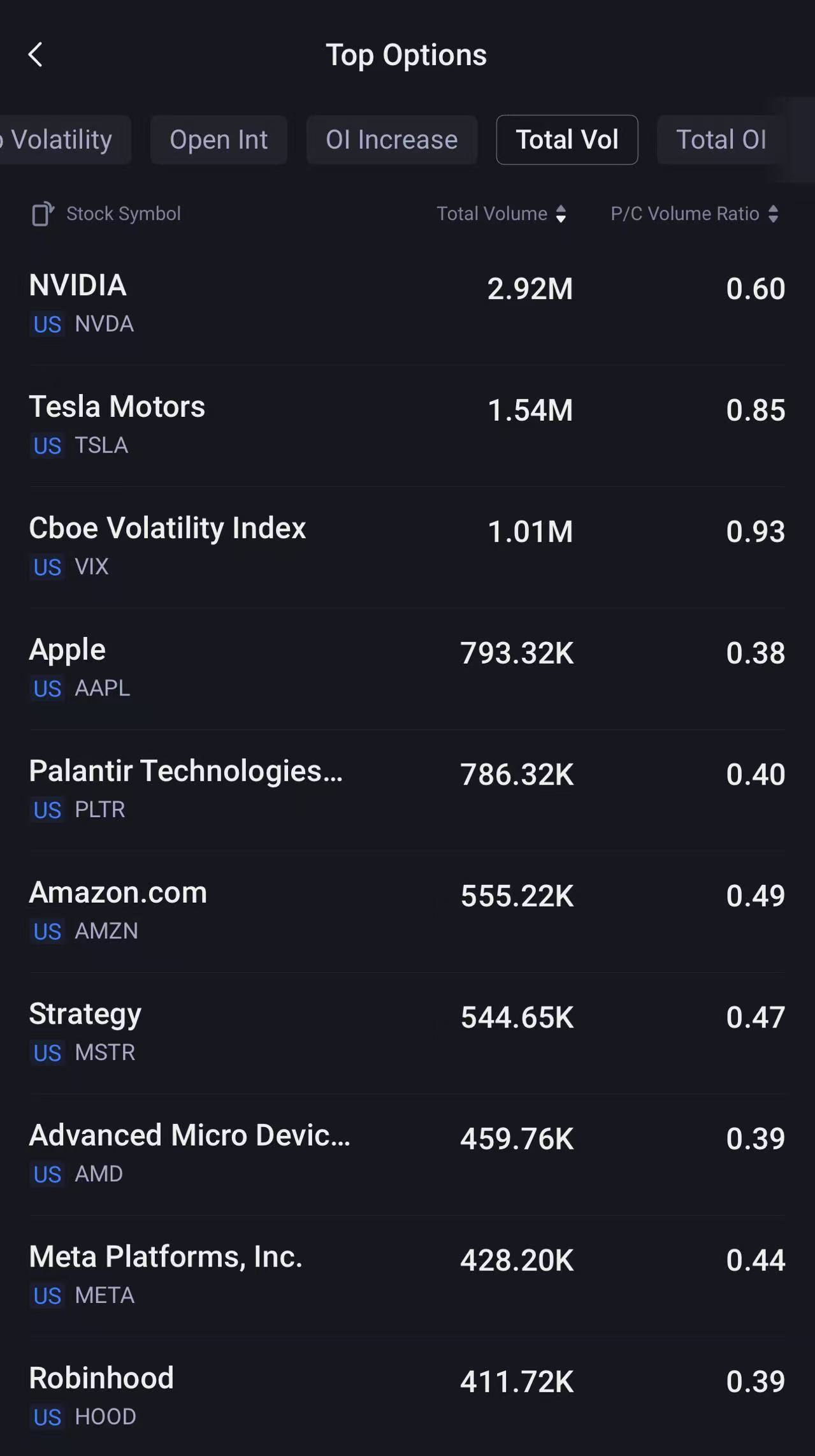Screen dimensions: 815x1456
Task: Click the P/C Volume Ratio sort arrows
Action: 776,214
